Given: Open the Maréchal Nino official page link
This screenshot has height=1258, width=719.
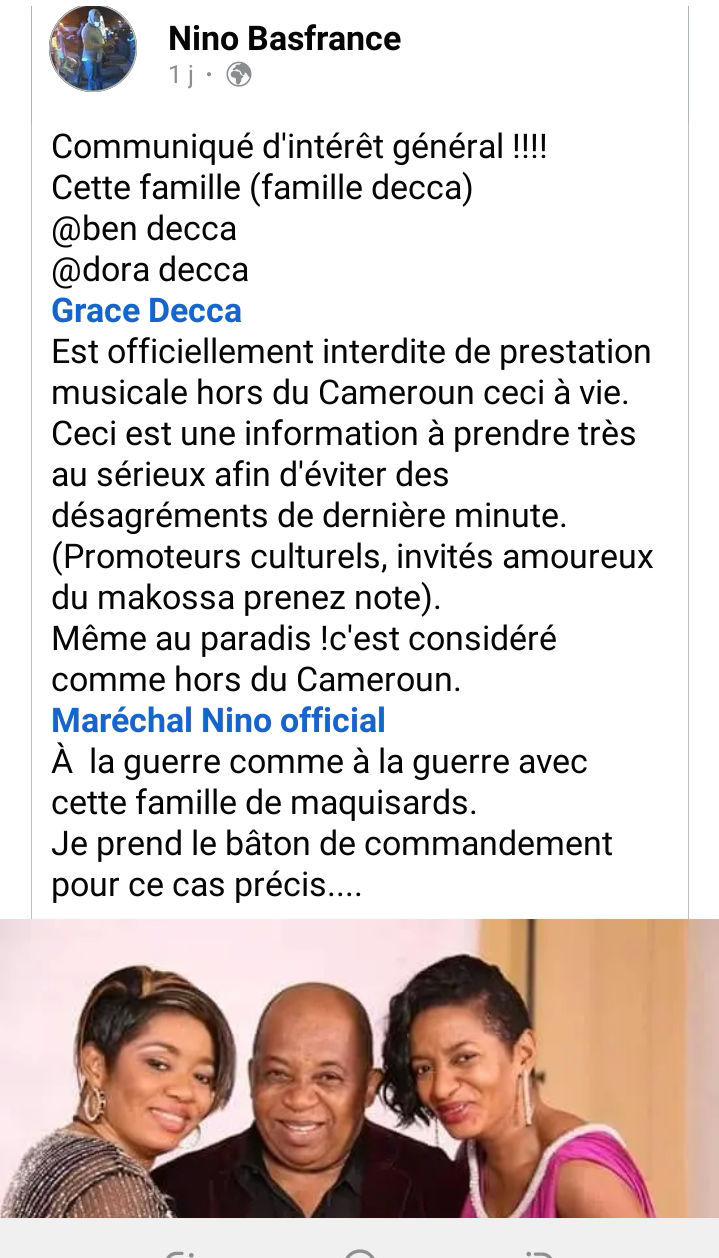Looking at the screenshot, I should [218, 720].
